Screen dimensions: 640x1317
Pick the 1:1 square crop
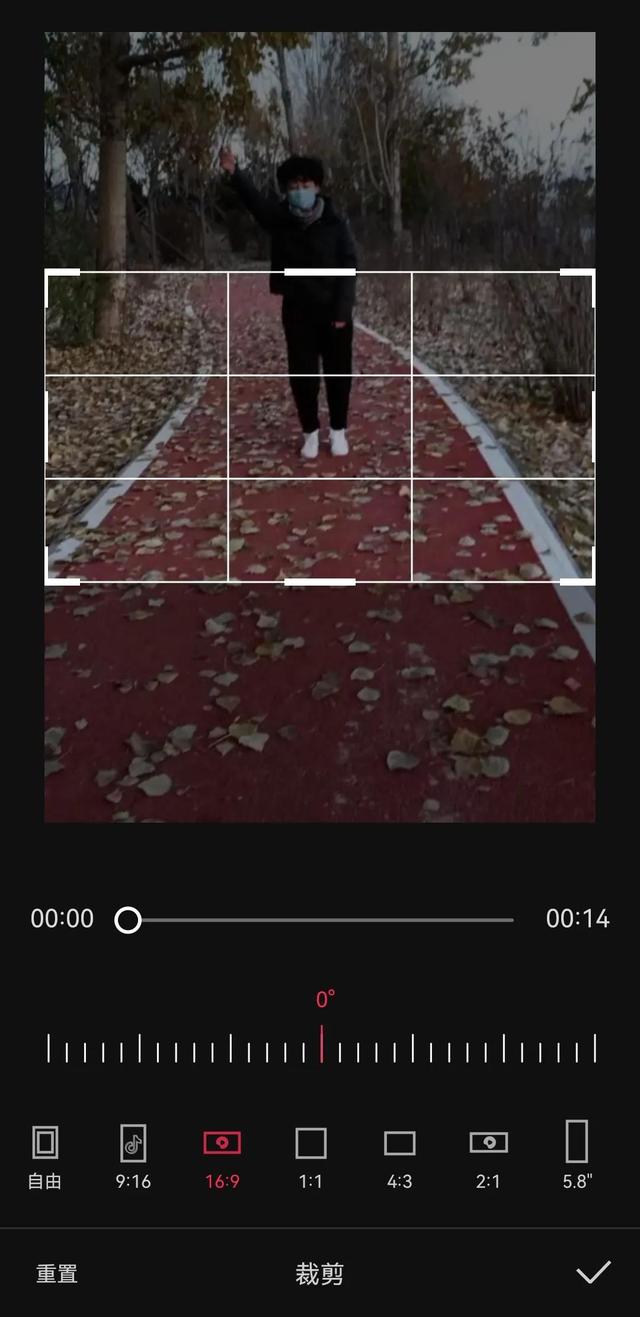(x=311, y=1155)
